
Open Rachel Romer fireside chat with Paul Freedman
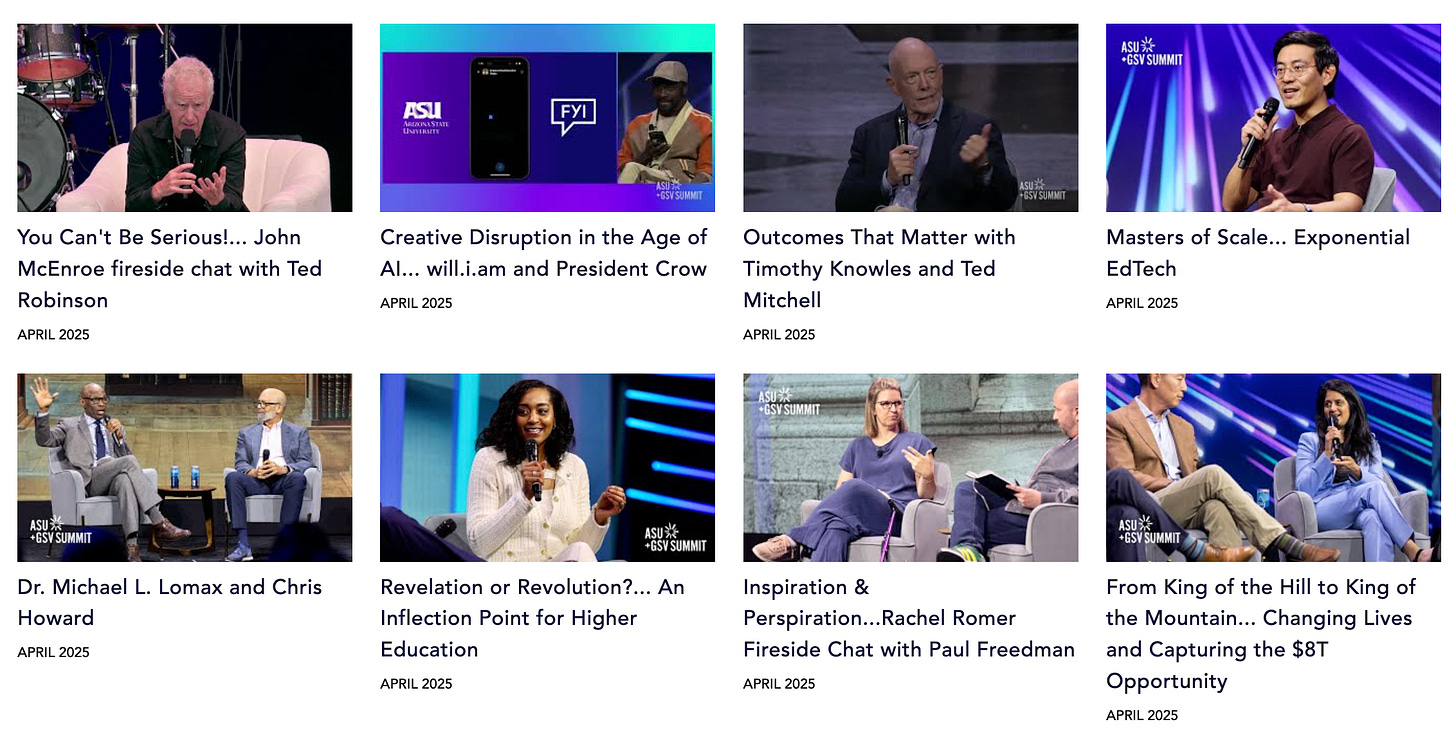[910, 467]
